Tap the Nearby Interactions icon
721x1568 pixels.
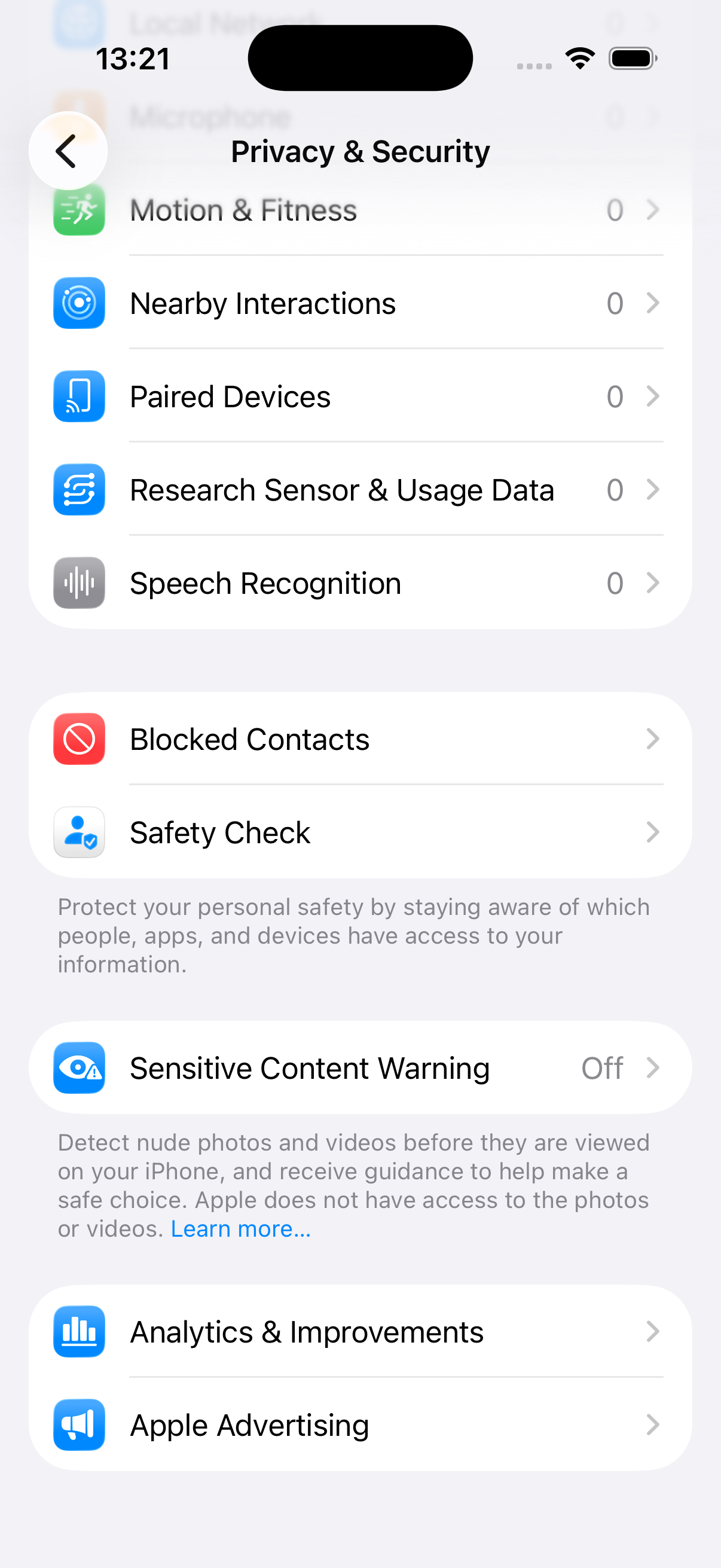[78, 303]
